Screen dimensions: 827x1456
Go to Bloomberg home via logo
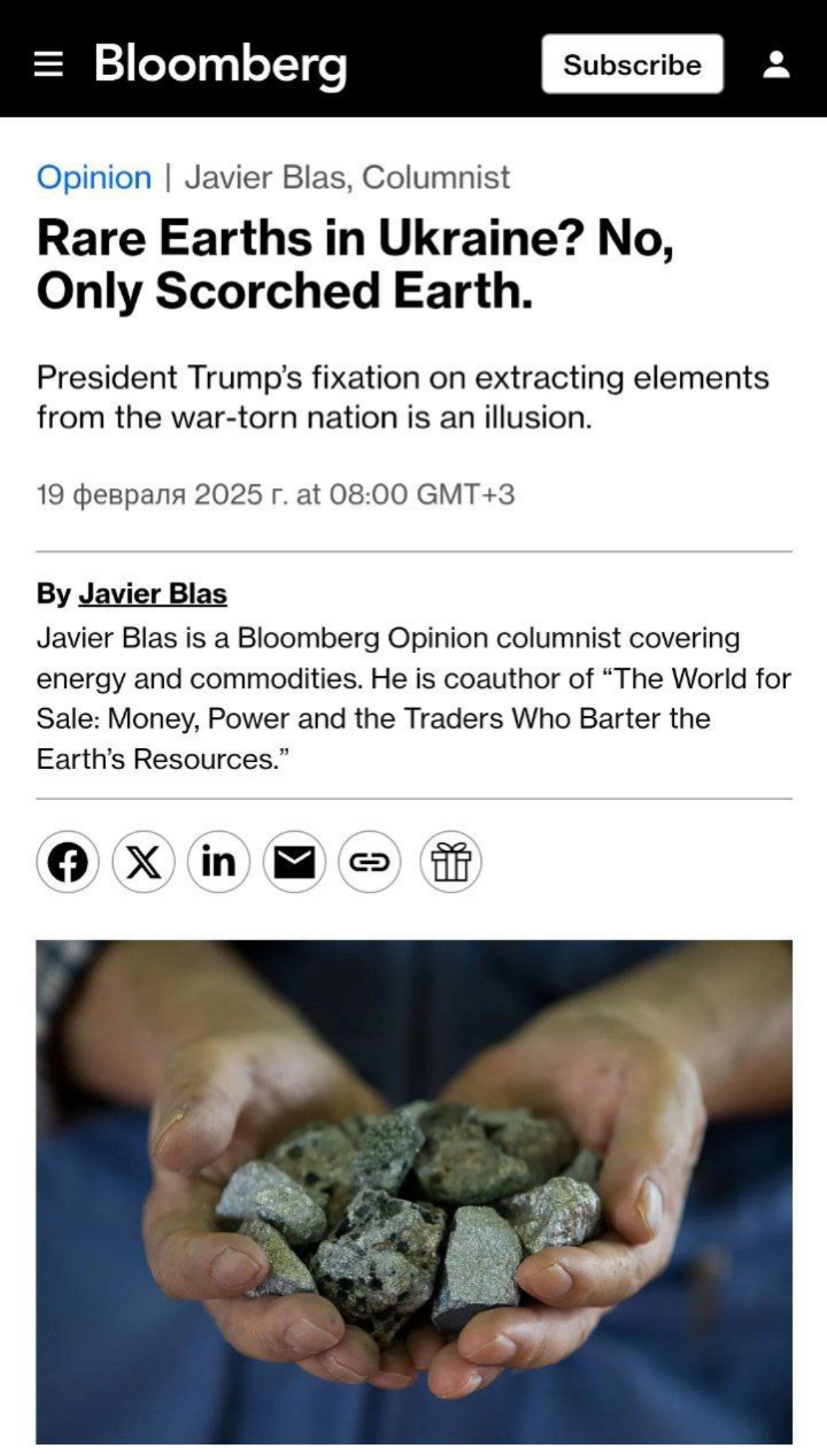(x=221, y=65)
